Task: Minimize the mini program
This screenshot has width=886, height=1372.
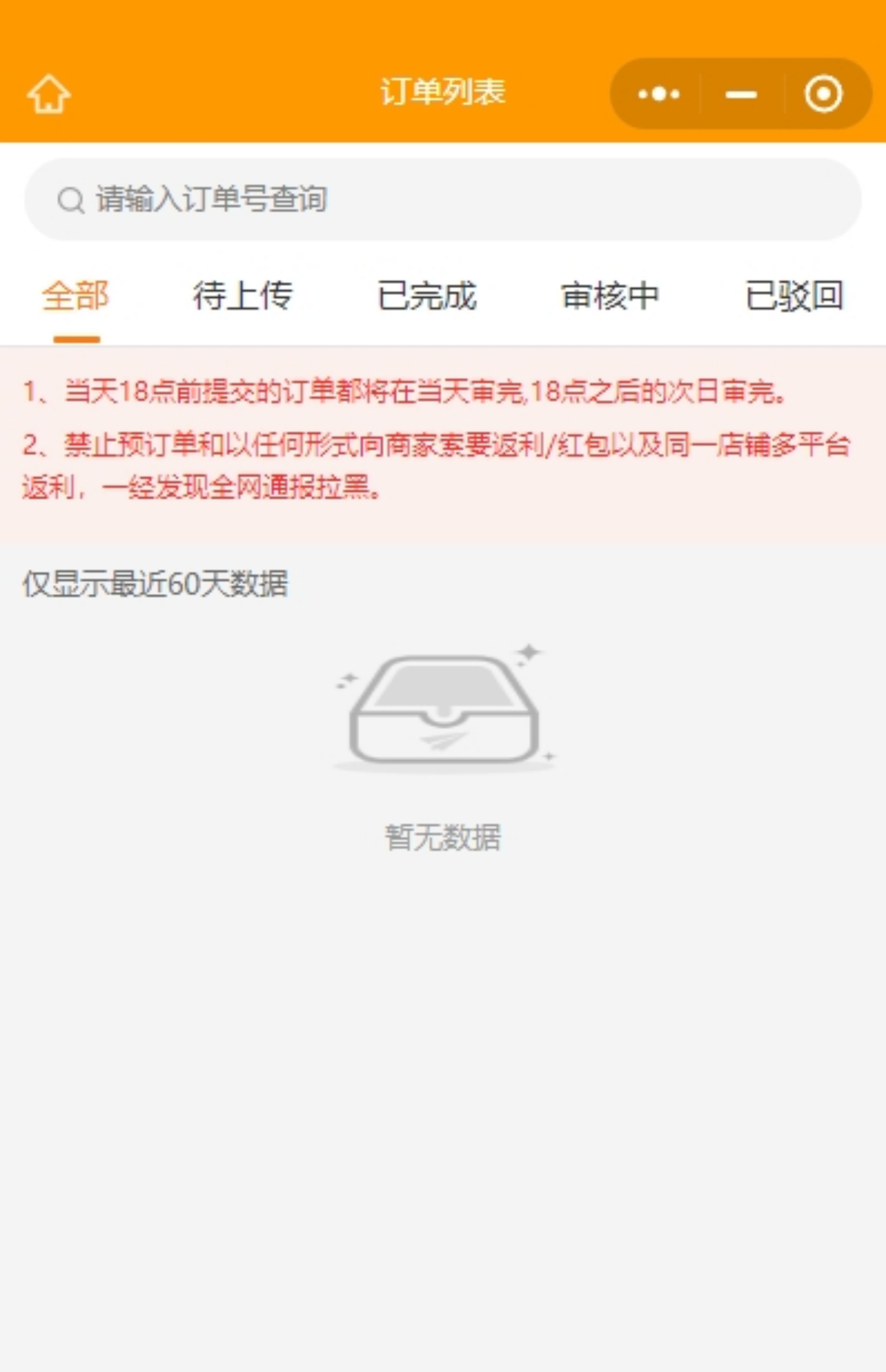Action: point(741,94)
